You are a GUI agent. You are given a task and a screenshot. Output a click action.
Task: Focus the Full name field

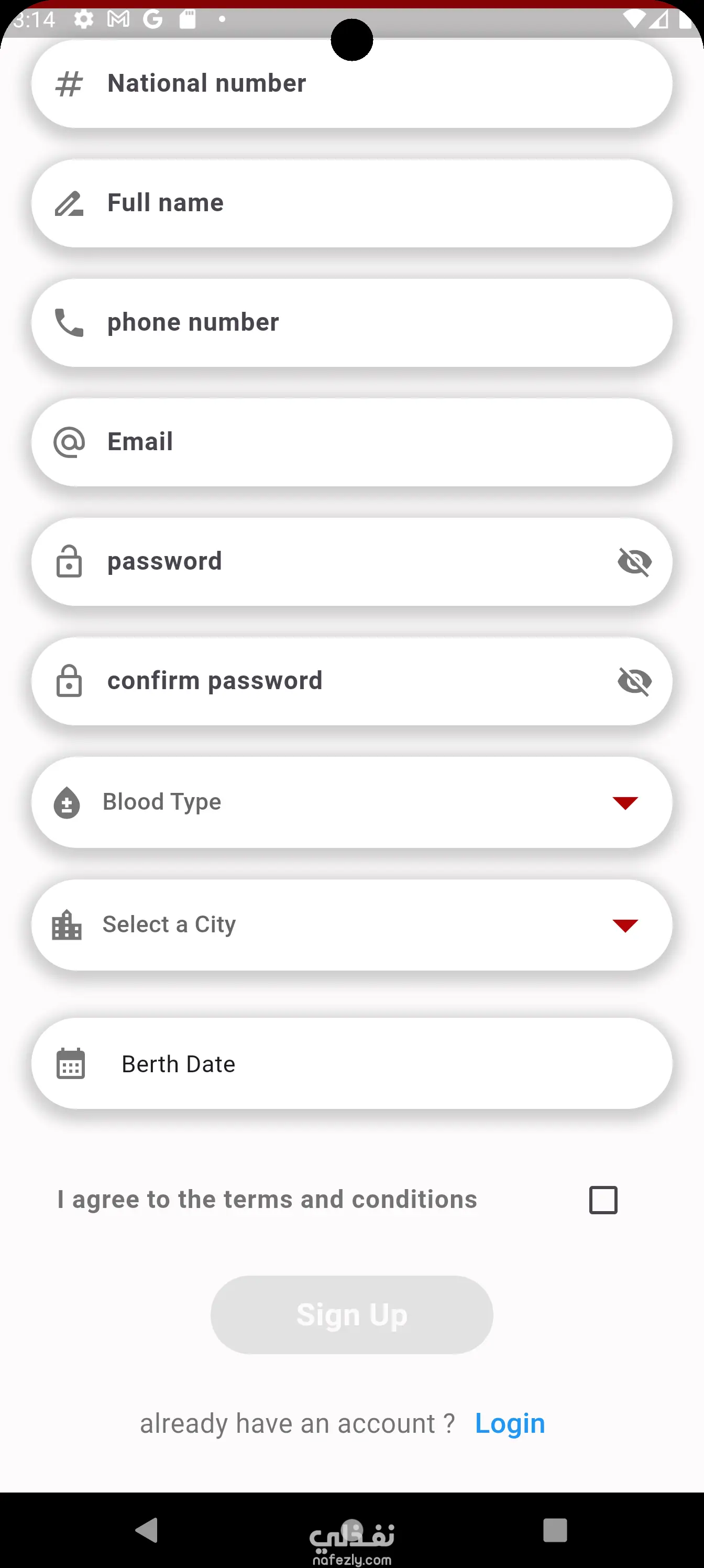[x=351, y=203]
